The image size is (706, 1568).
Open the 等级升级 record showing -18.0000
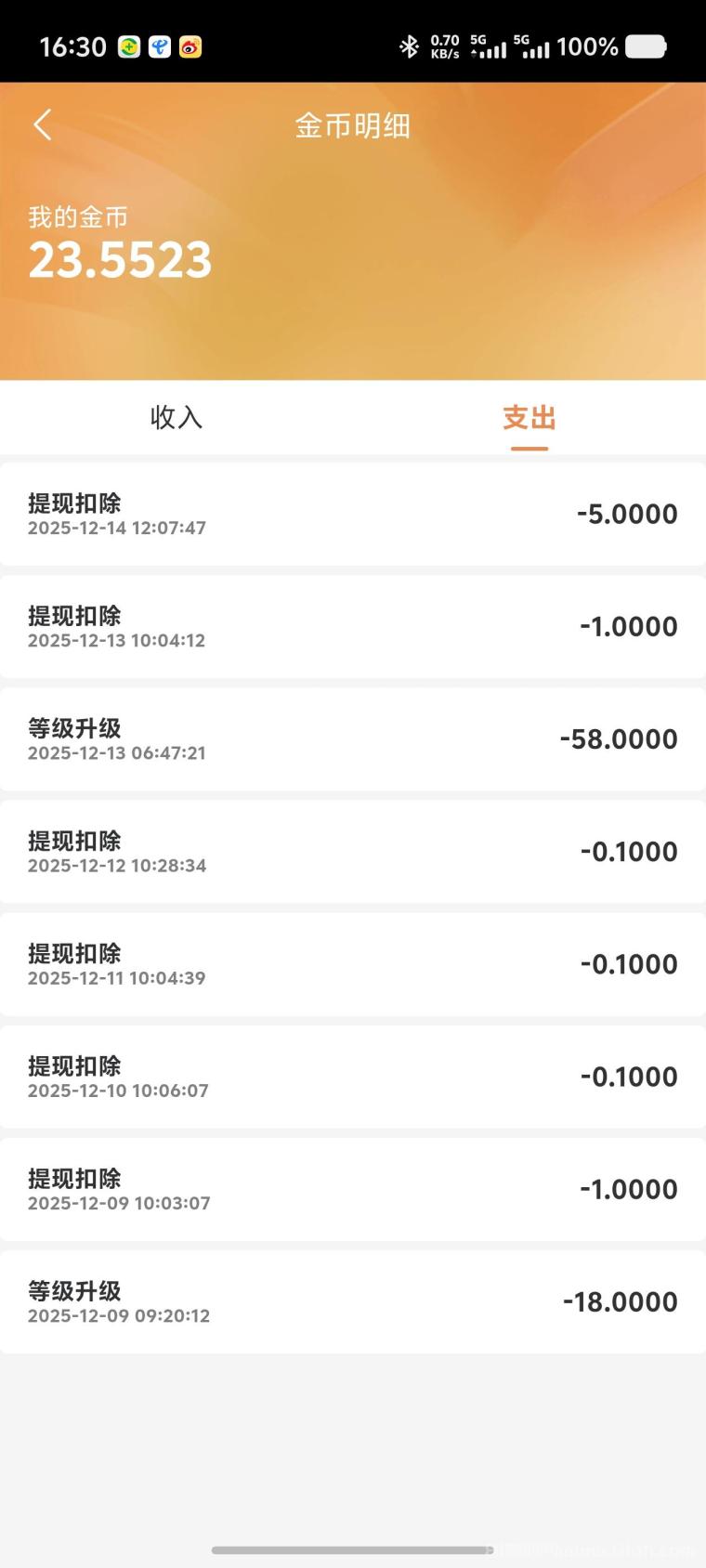pos(353,1300)
